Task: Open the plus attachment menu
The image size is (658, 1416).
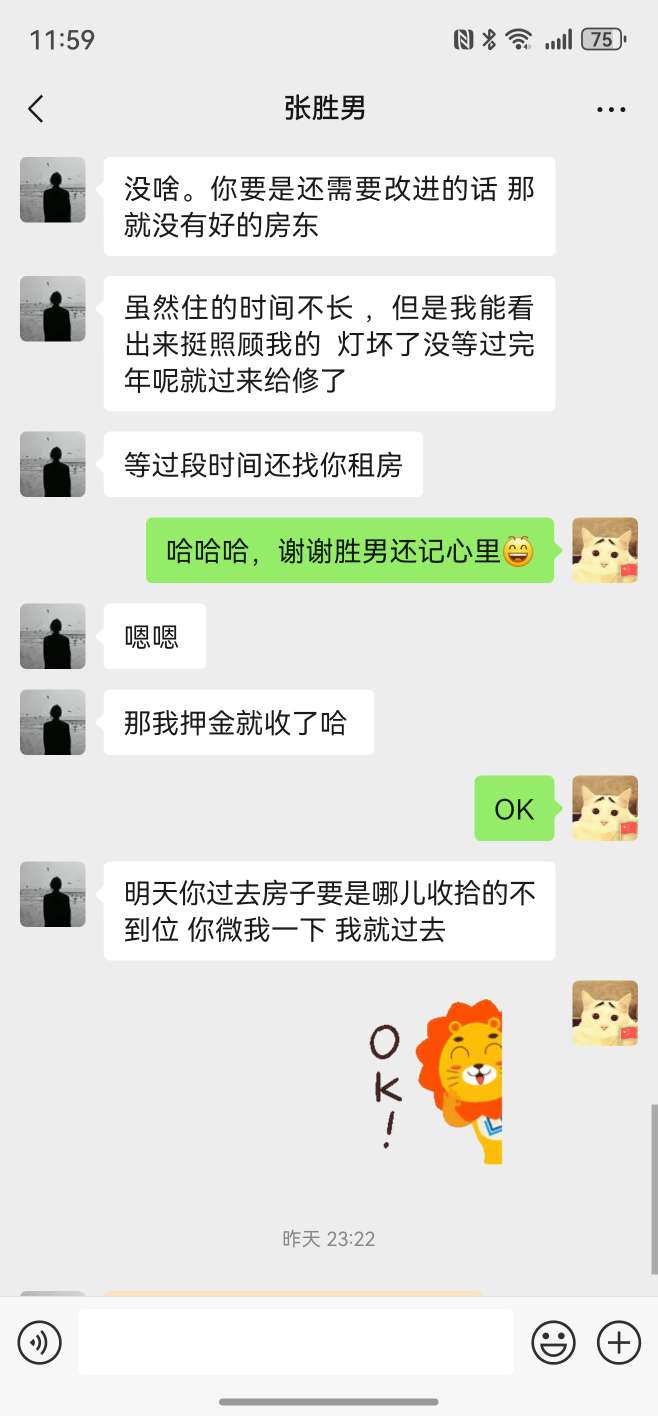Action: [x=618, y=1342]
